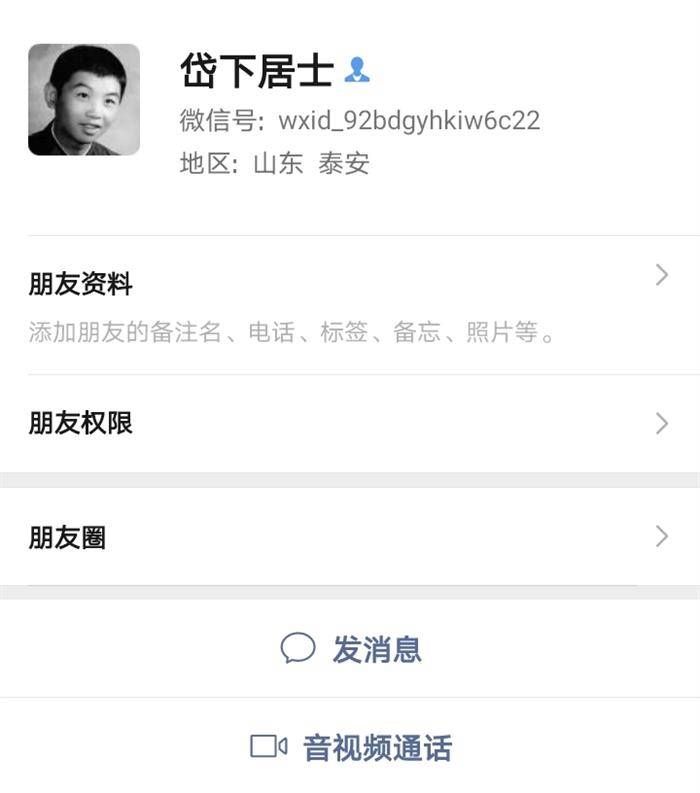Tap 发消息 to send message

click(x=351, y=649)
